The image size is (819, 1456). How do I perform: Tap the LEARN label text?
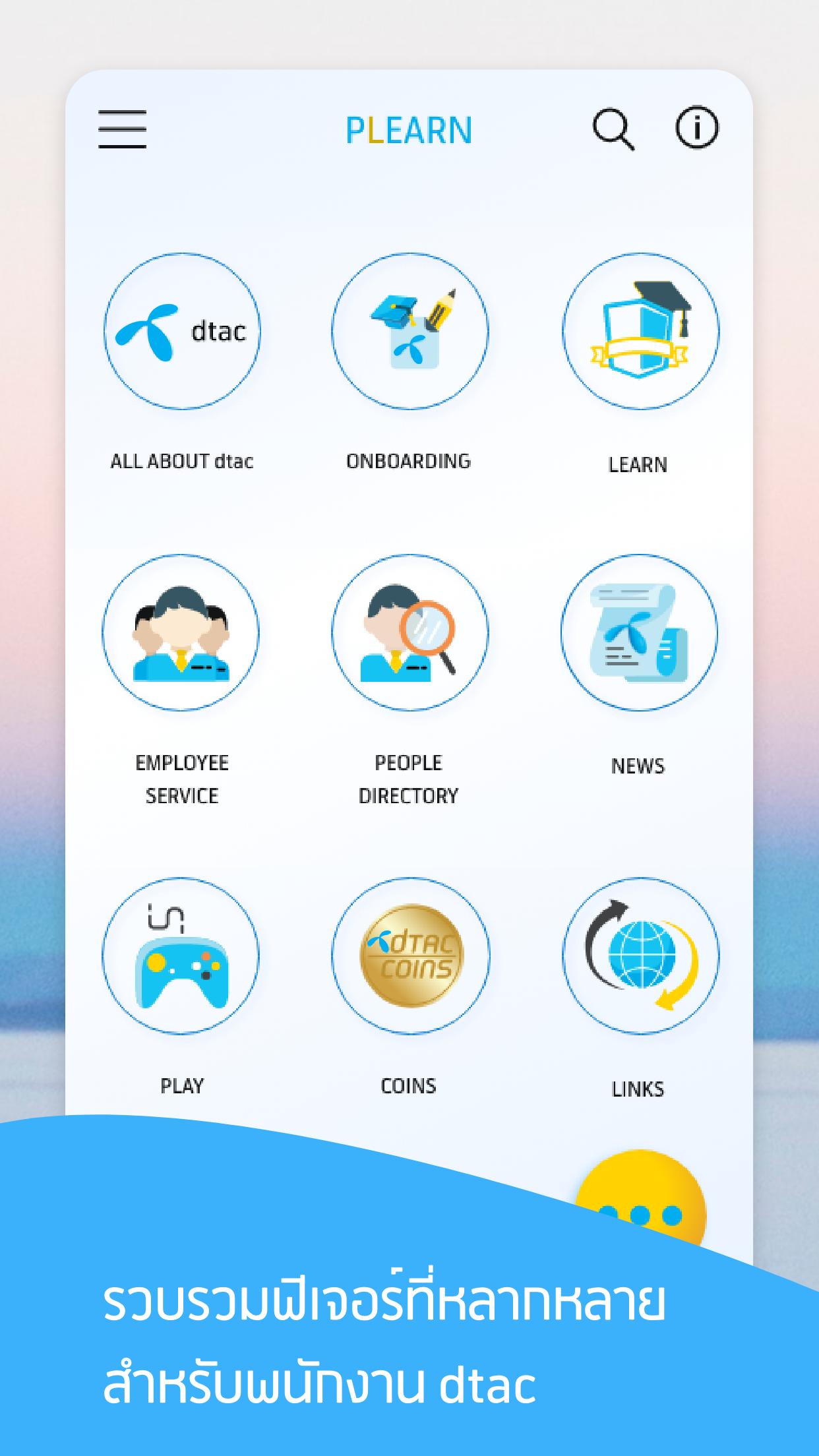coord(636,465)
